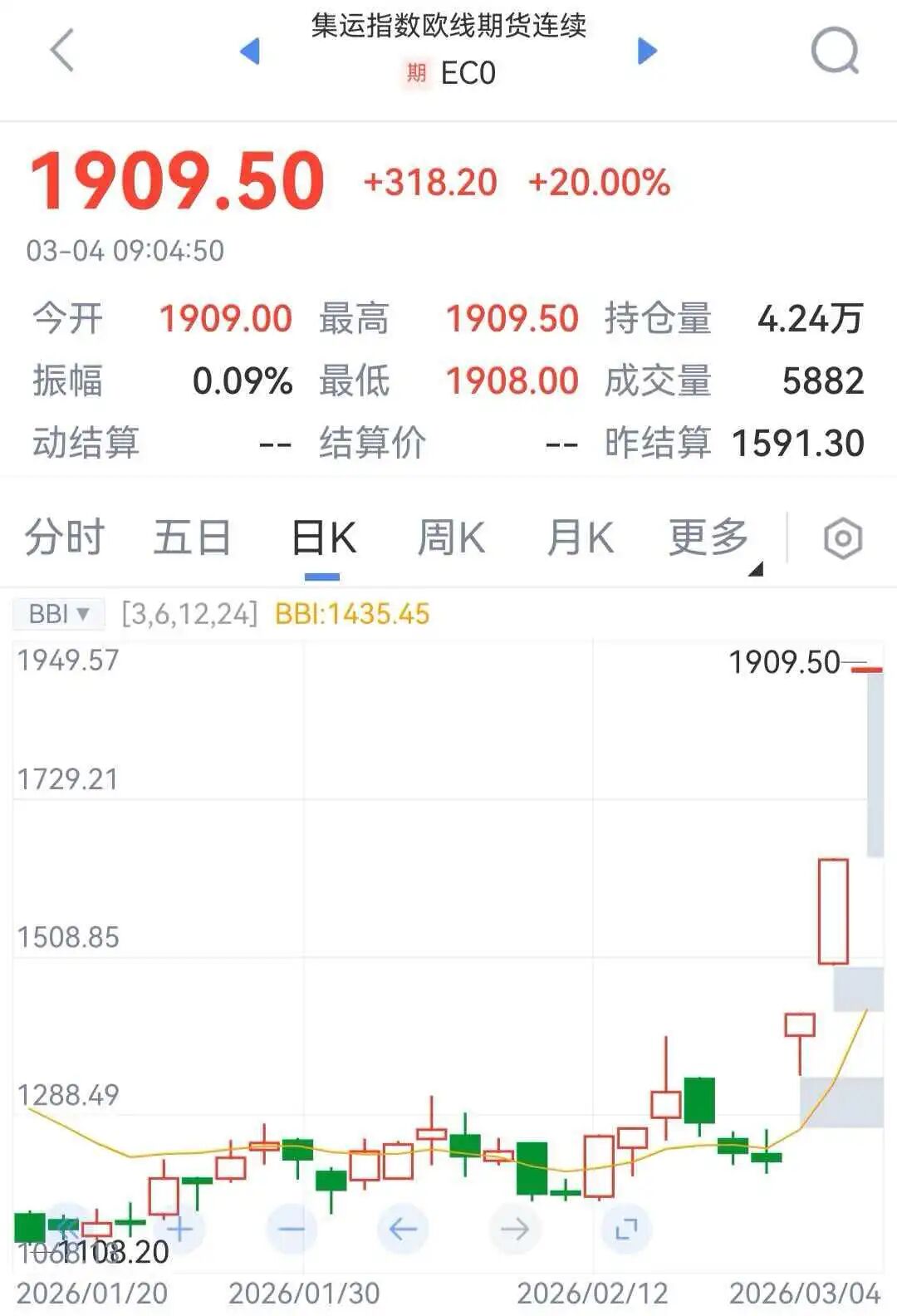897x1316 pixels.
Task: Show the 周K weekly candlestick tab
Action: (x=451, y=538)
